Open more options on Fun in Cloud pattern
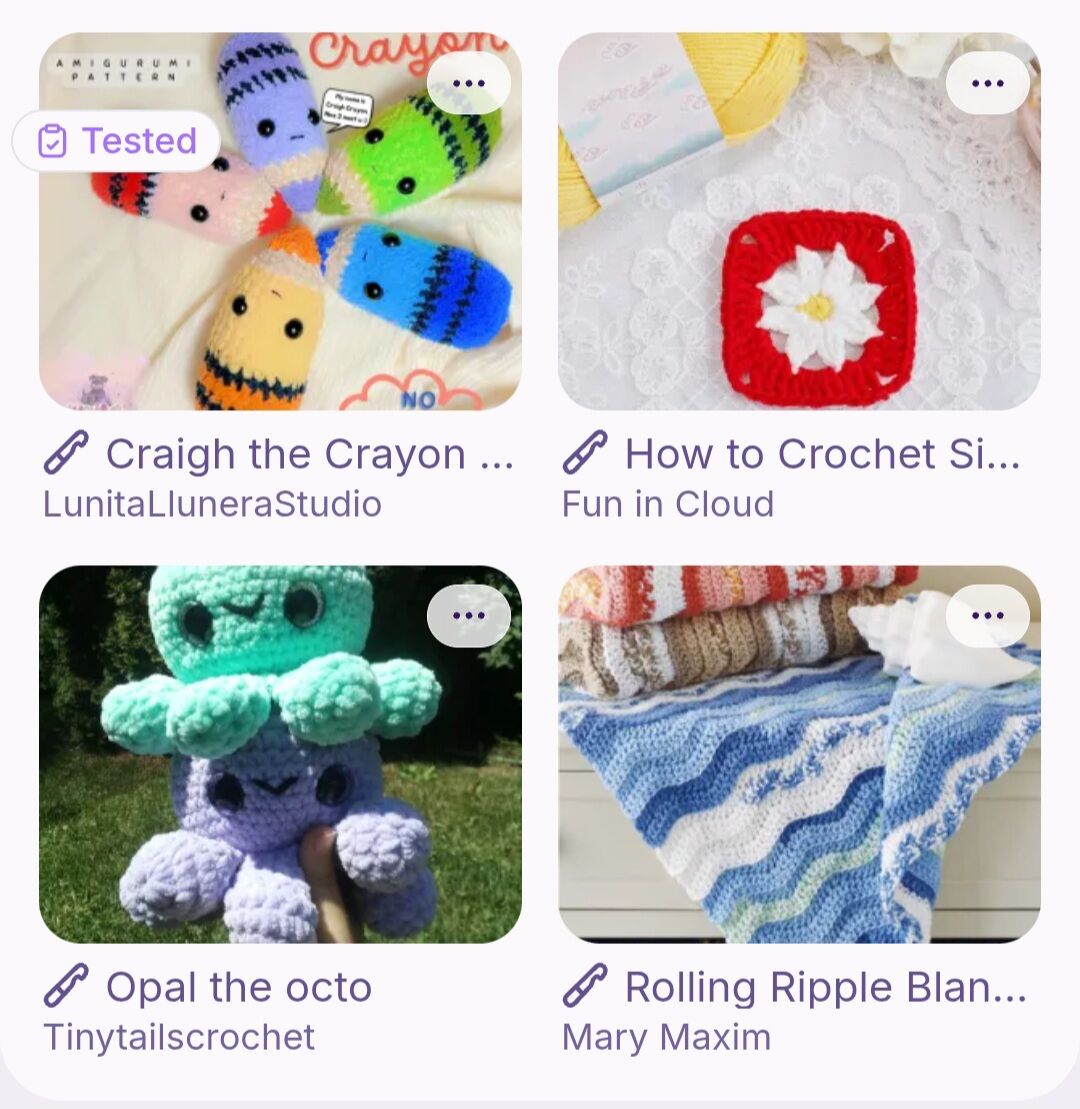This screenshot has height=1109, width=1080. [x=987, y=83]
